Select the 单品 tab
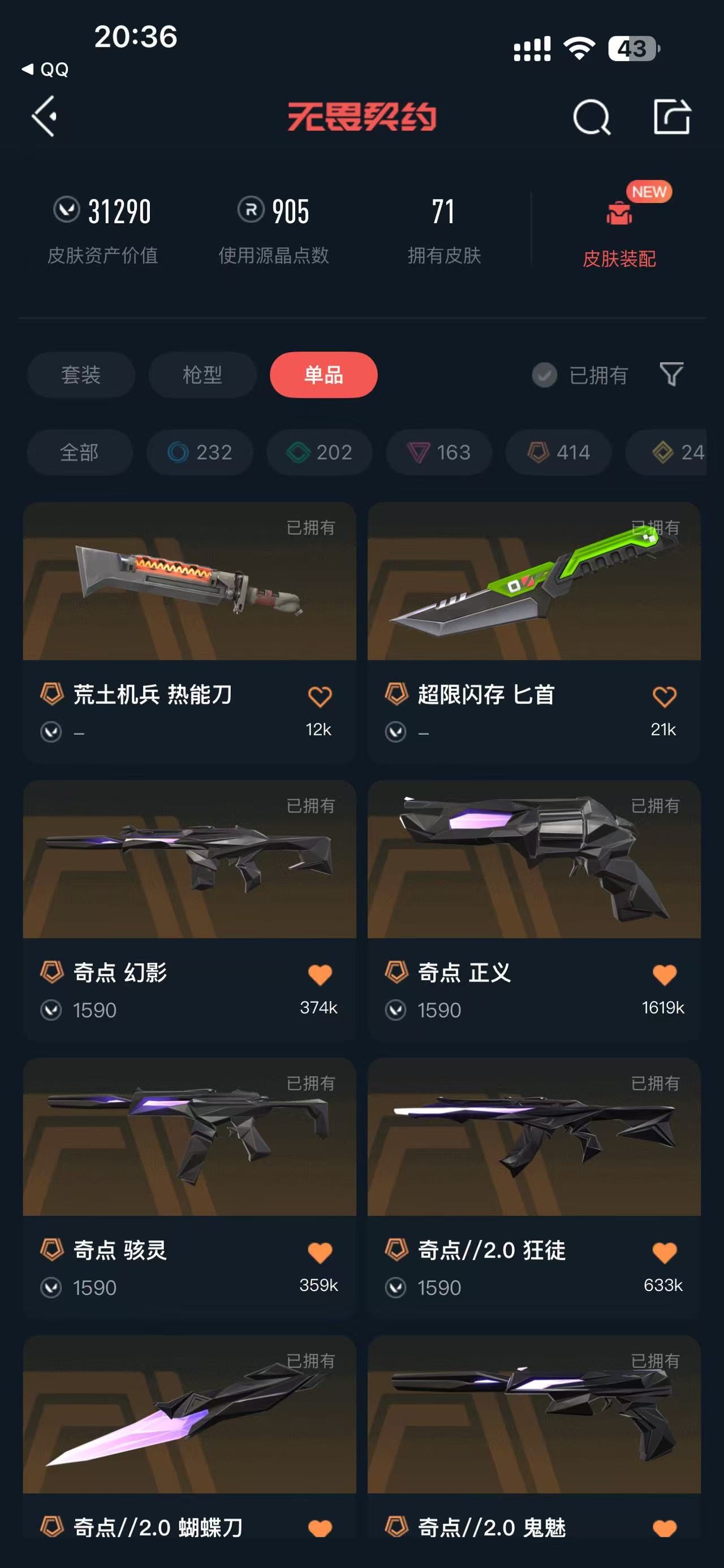Viewport: 724px width, 1568px height. point(324,374)
